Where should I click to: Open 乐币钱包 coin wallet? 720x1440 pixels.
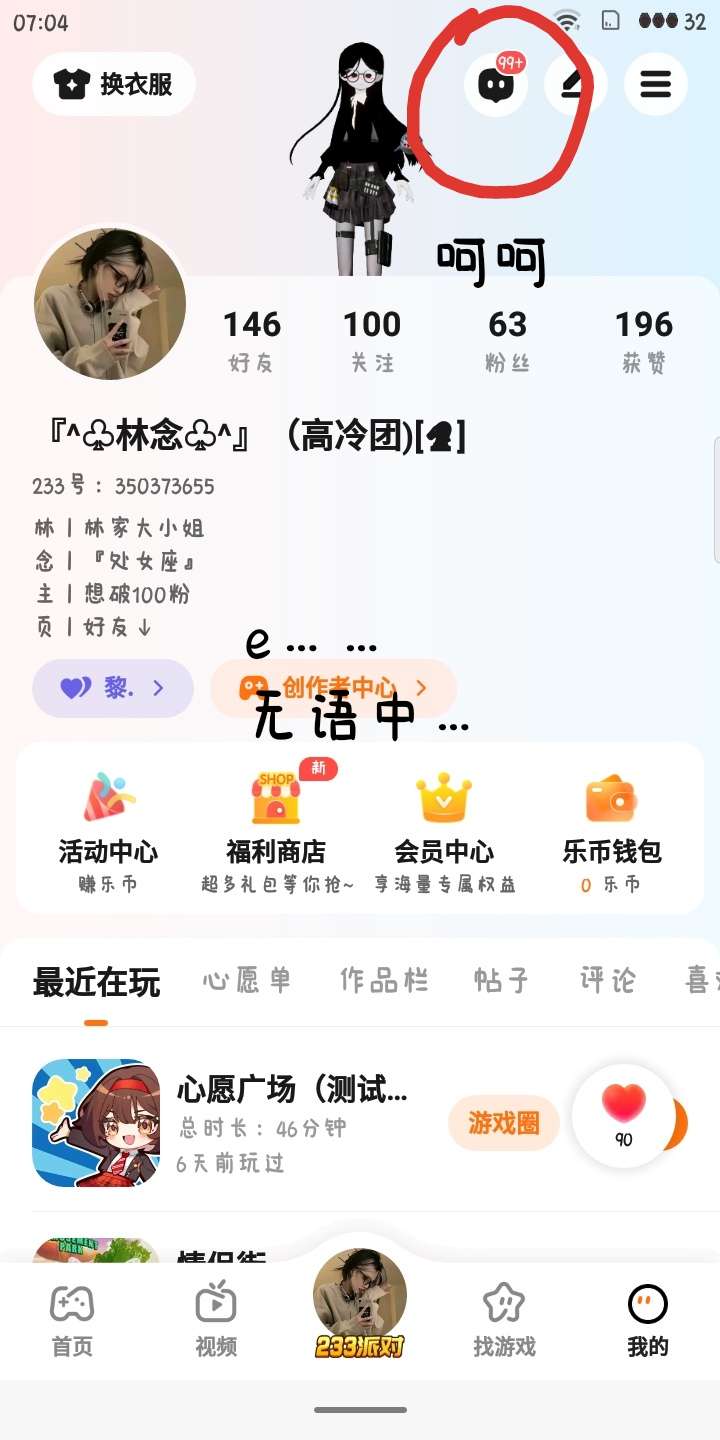[612, 828]
